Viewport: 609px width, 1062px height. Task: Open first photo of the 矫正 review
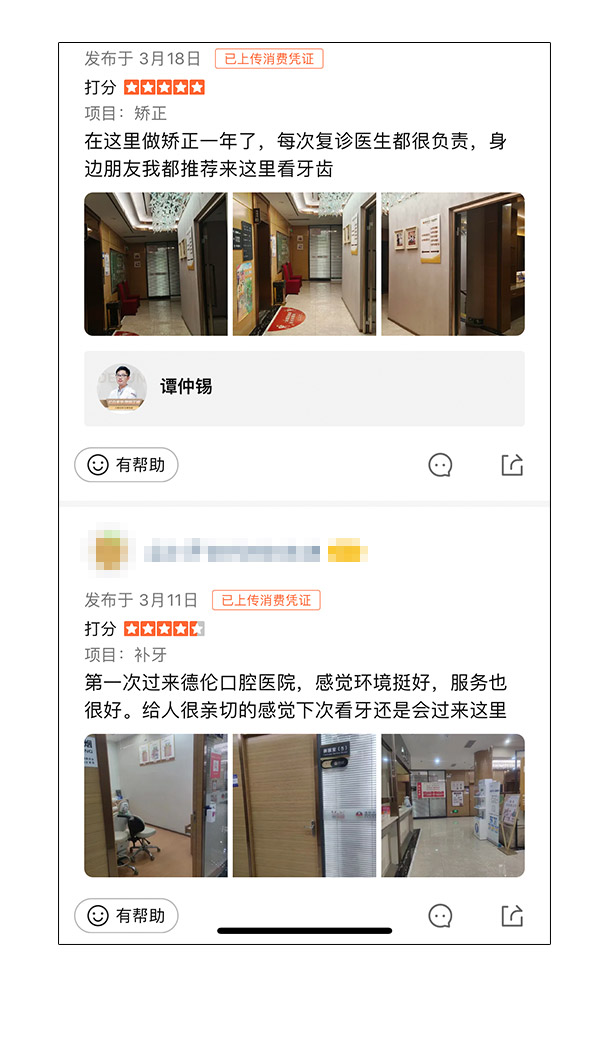pos(155,264)
